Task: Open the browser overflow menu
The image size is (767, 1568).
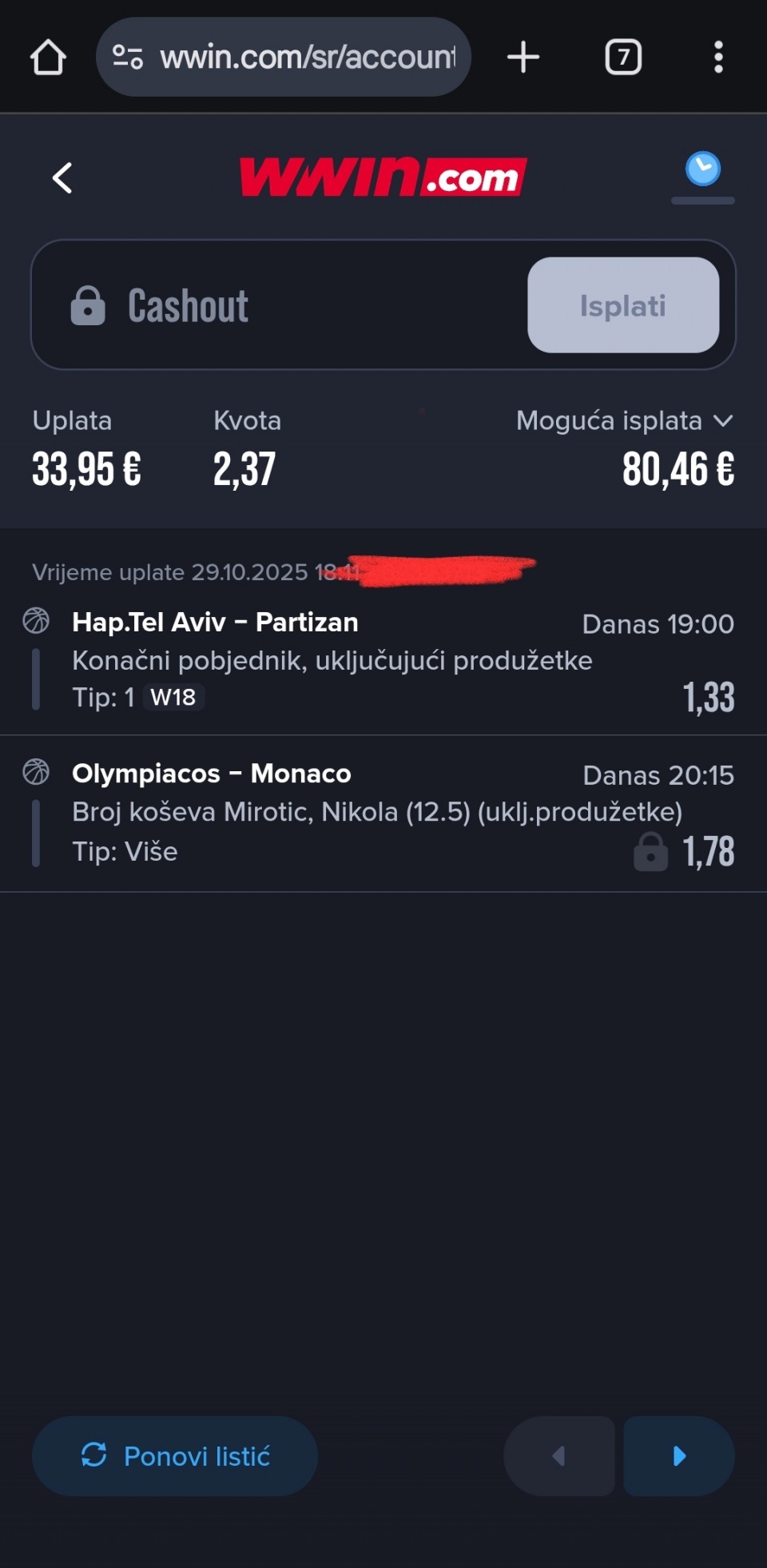Action: point(718,58)
